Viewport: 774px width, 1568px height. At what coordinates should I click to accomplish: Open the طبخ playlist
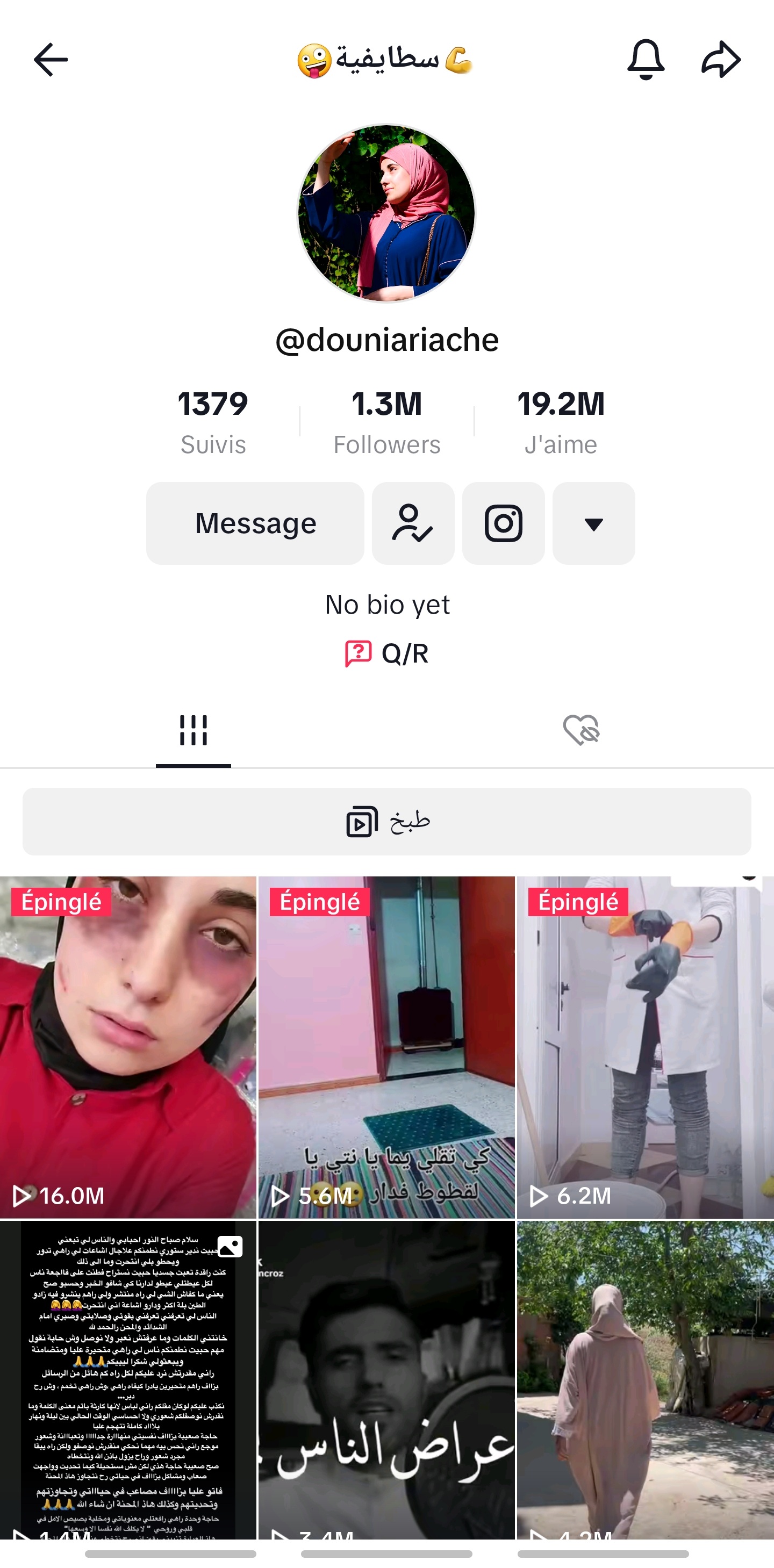click(x=386, y=822)
